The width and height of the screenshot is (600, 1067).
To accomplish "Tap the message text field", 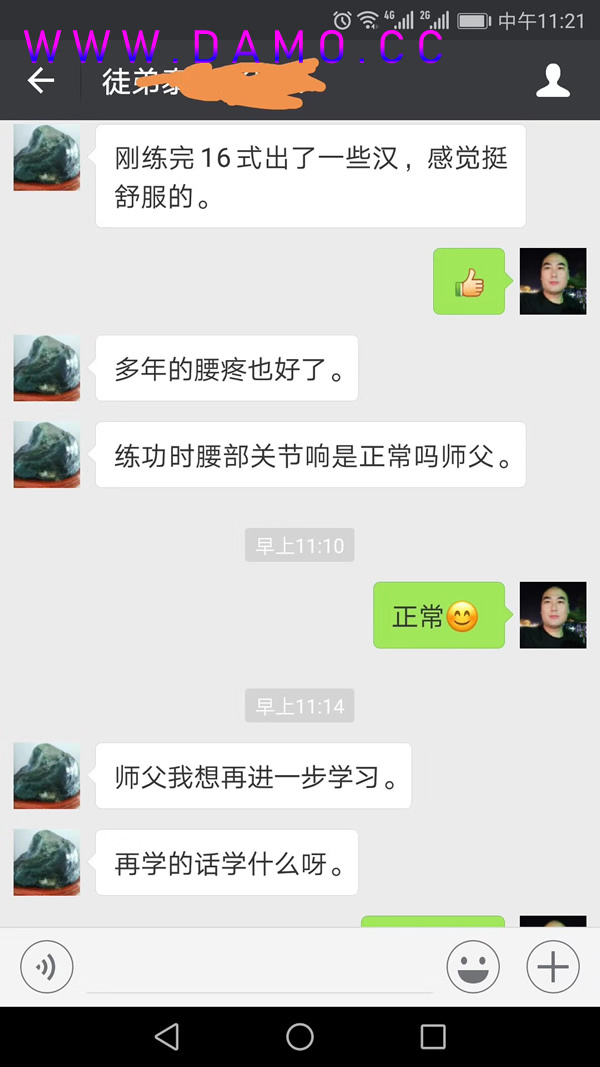I will coord(260,968).
